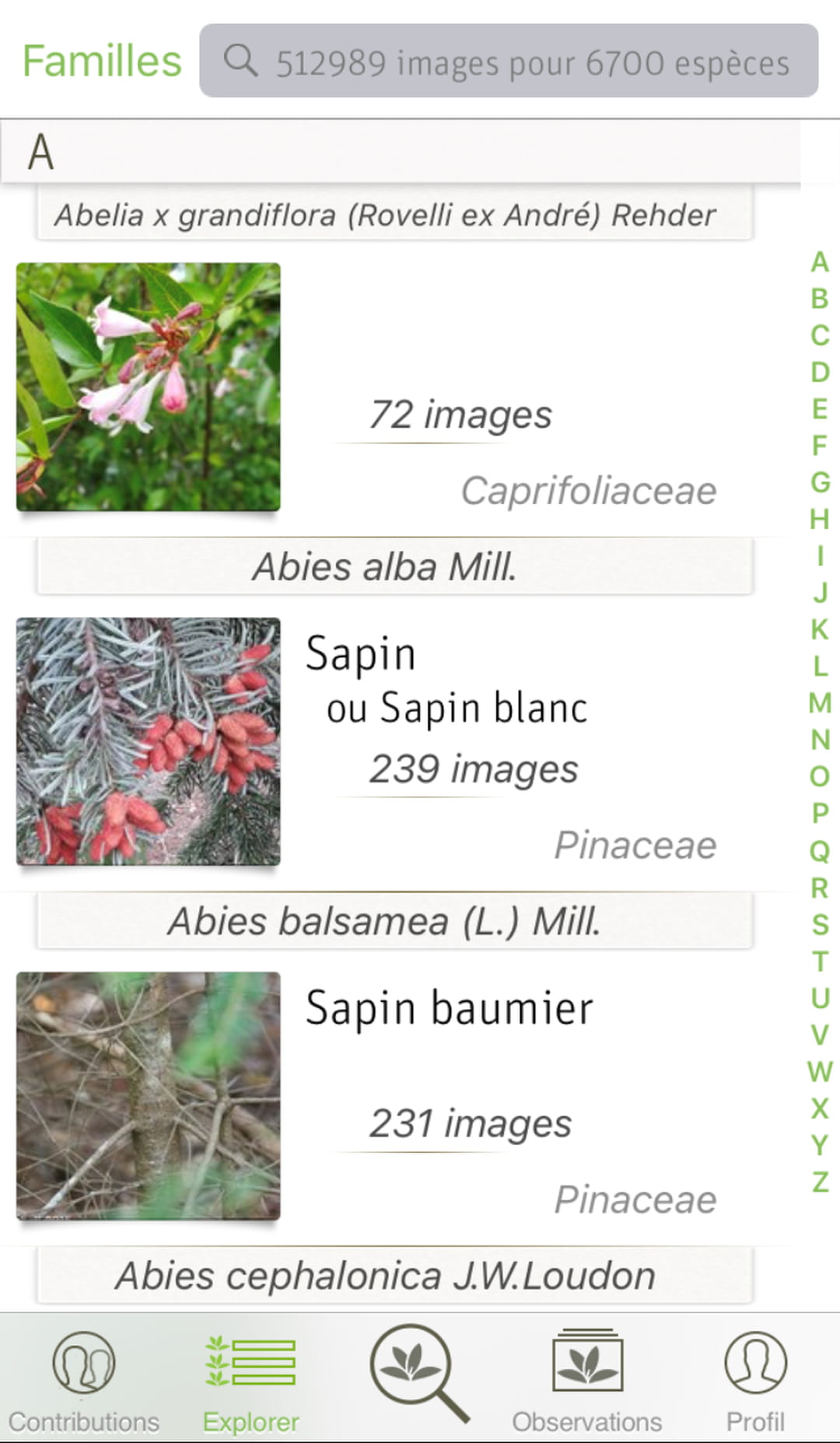The width and height of the screenshot is (840, 1443).
Task: Jump to letter G in the index
Action: click(x=820, y=482)
